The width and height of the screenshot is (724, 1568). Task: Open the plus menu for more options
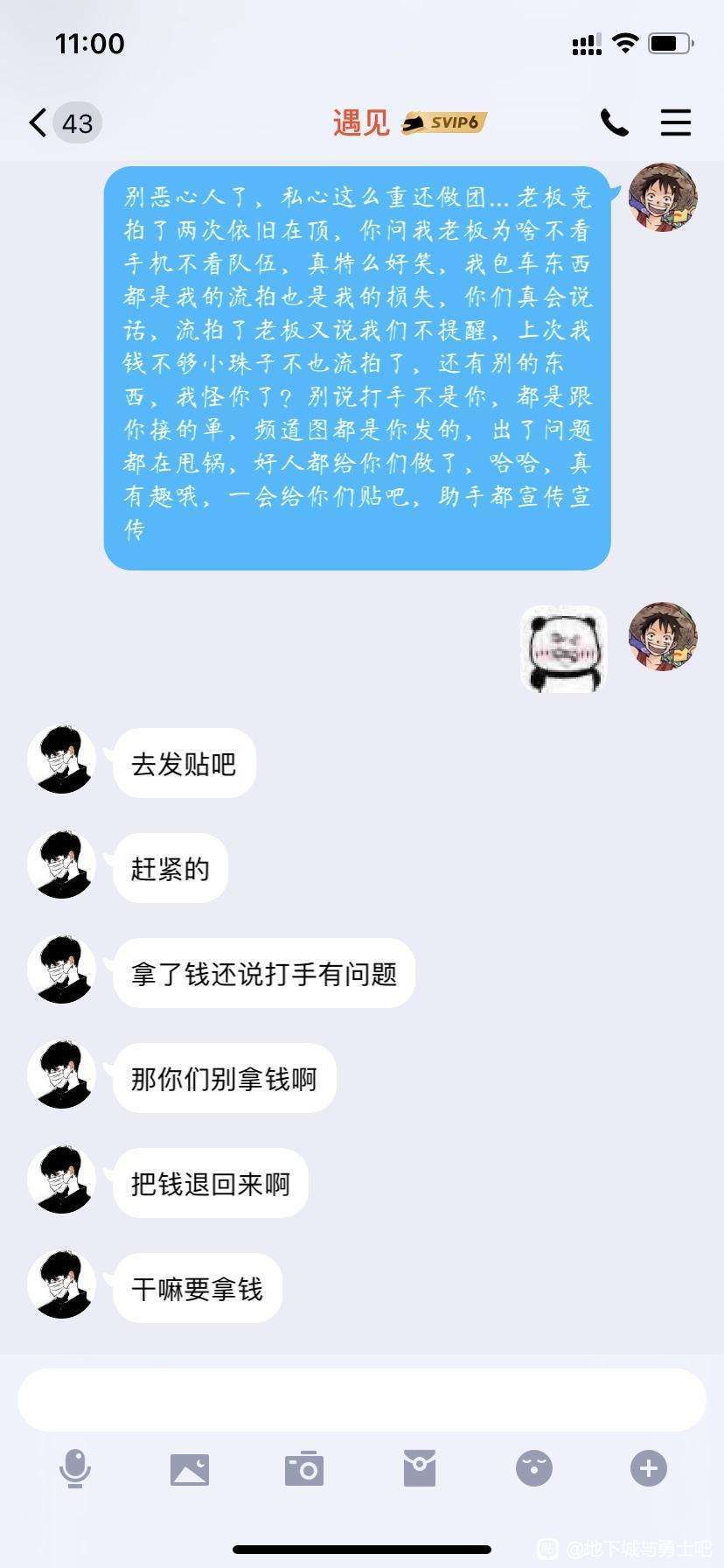coord(649,1468)
